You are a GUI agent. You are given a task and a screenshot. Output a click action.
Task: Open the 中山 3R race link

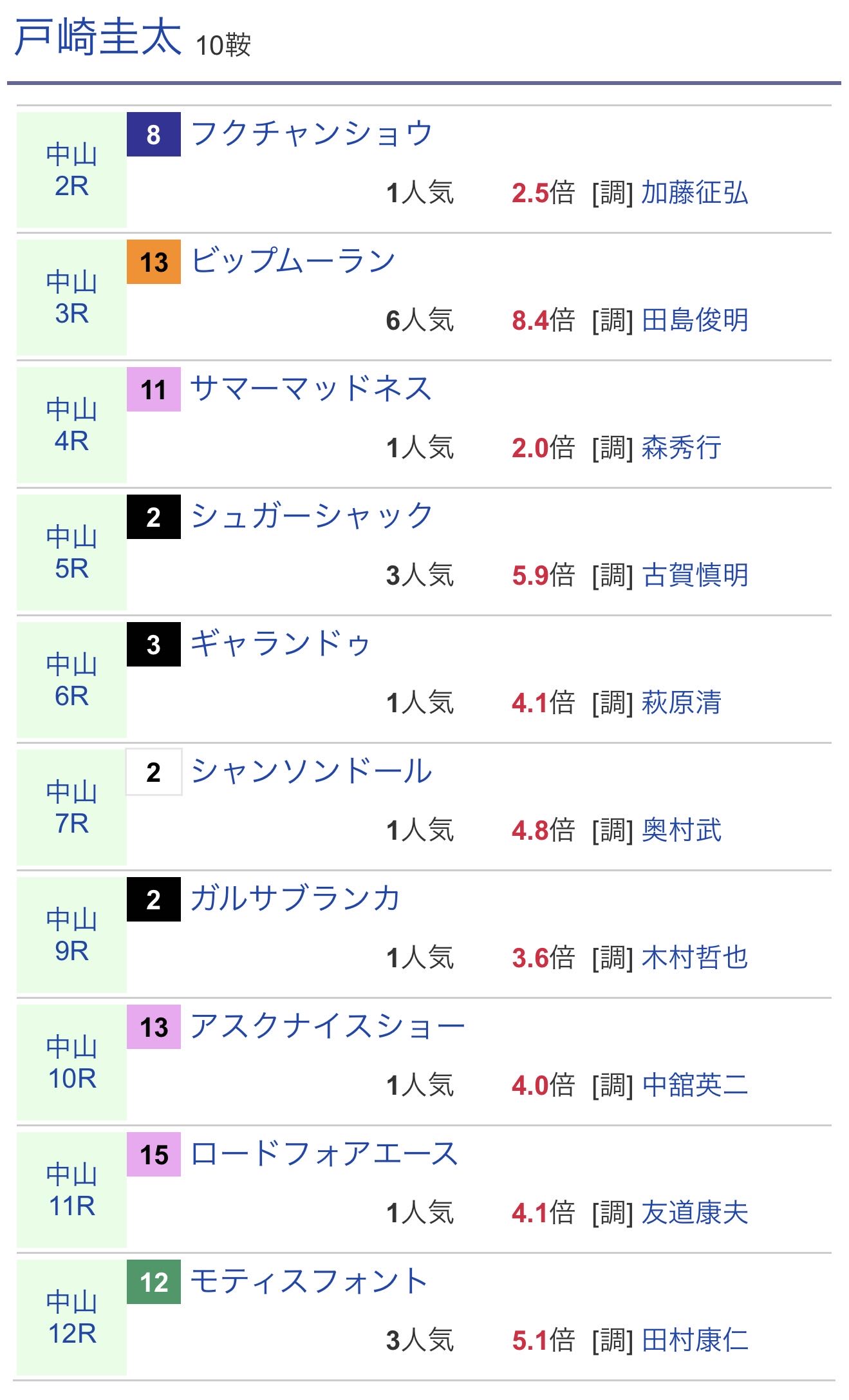(71, 298)
